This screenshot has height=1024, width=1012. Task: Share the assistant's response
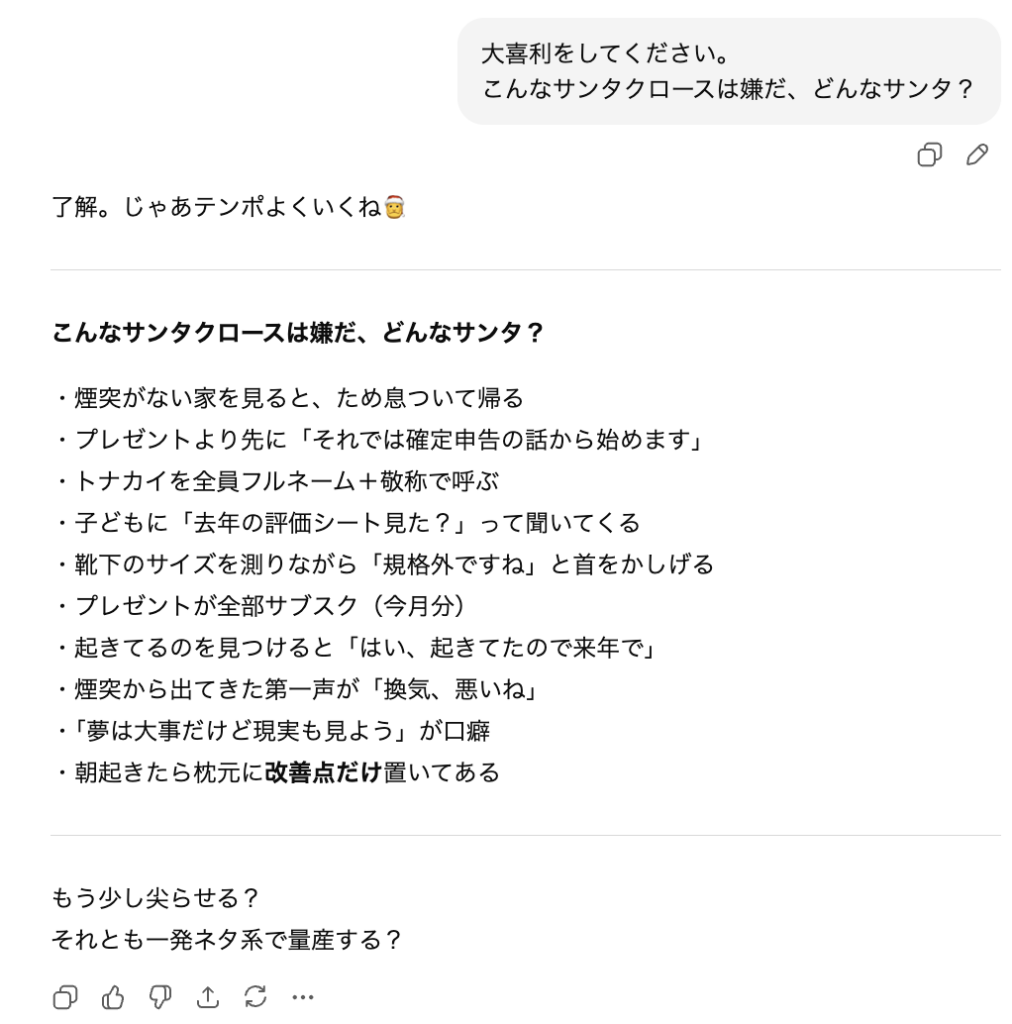(208, 997)
